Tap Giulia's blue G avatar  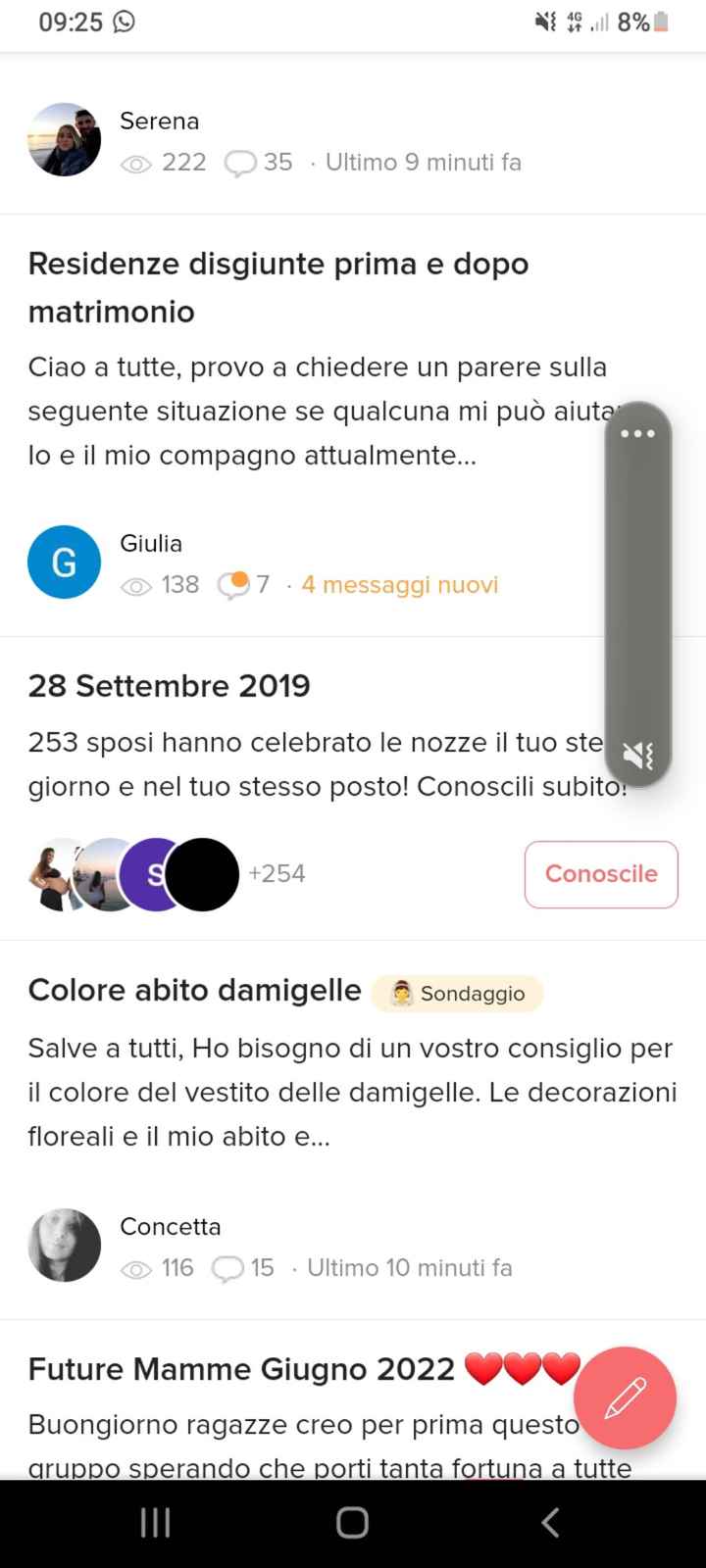coord(64,562)
